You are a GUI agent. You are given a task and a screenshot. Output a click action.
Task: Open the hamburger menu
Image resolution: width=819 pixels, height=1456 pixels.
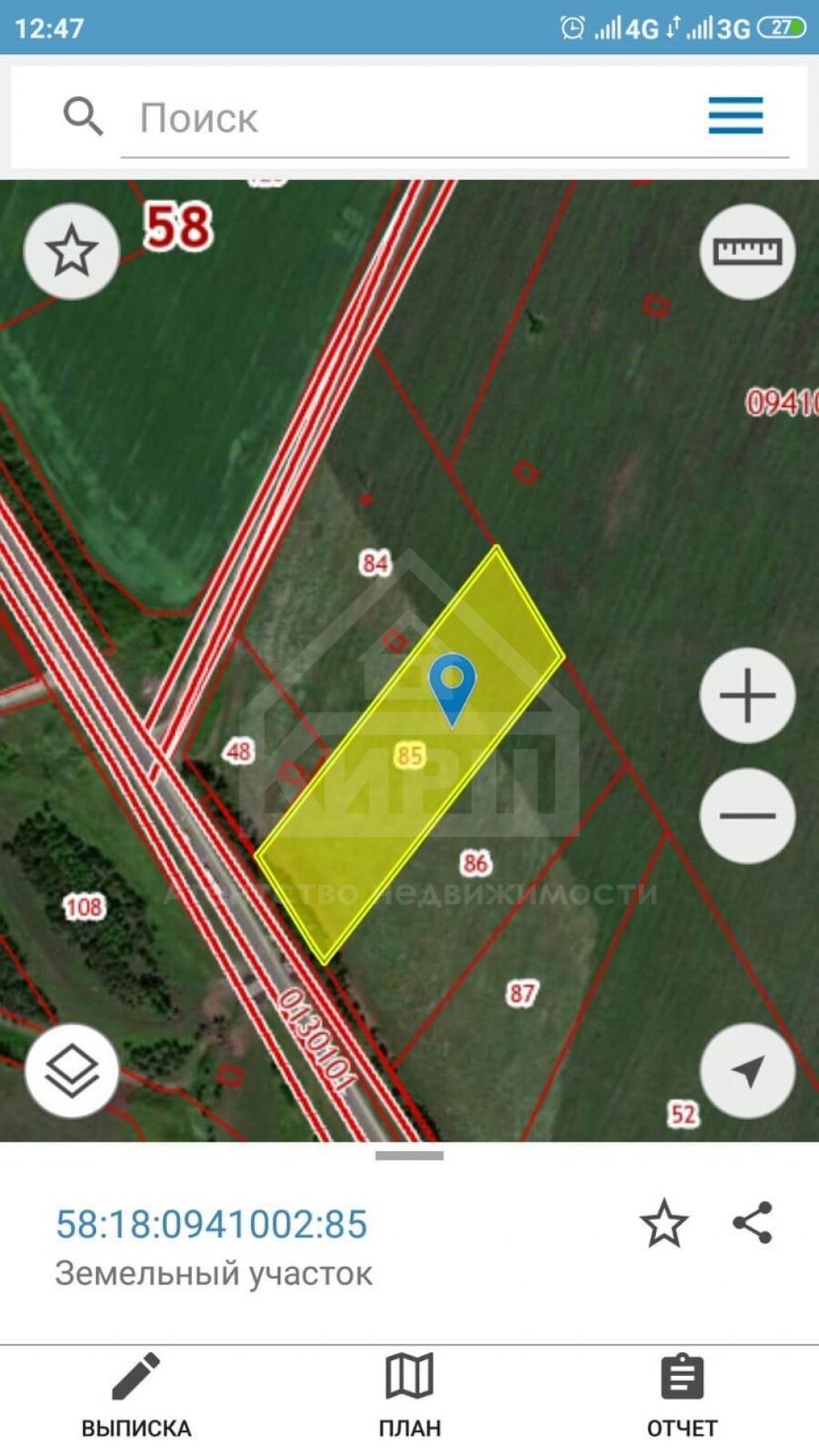735,117
